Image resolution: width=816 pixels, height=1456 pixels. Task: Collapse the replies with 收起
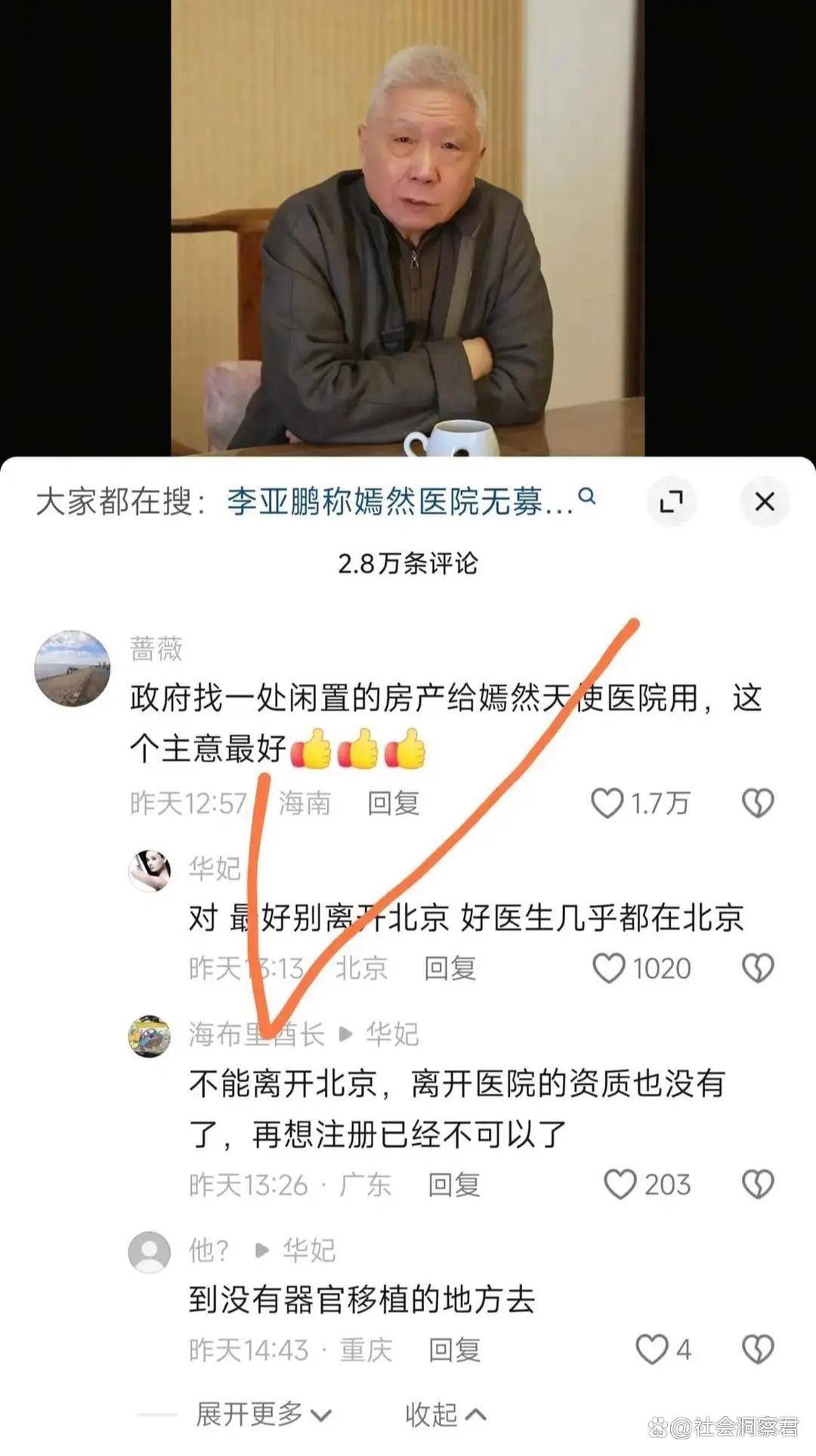[x=444, y=1414]
